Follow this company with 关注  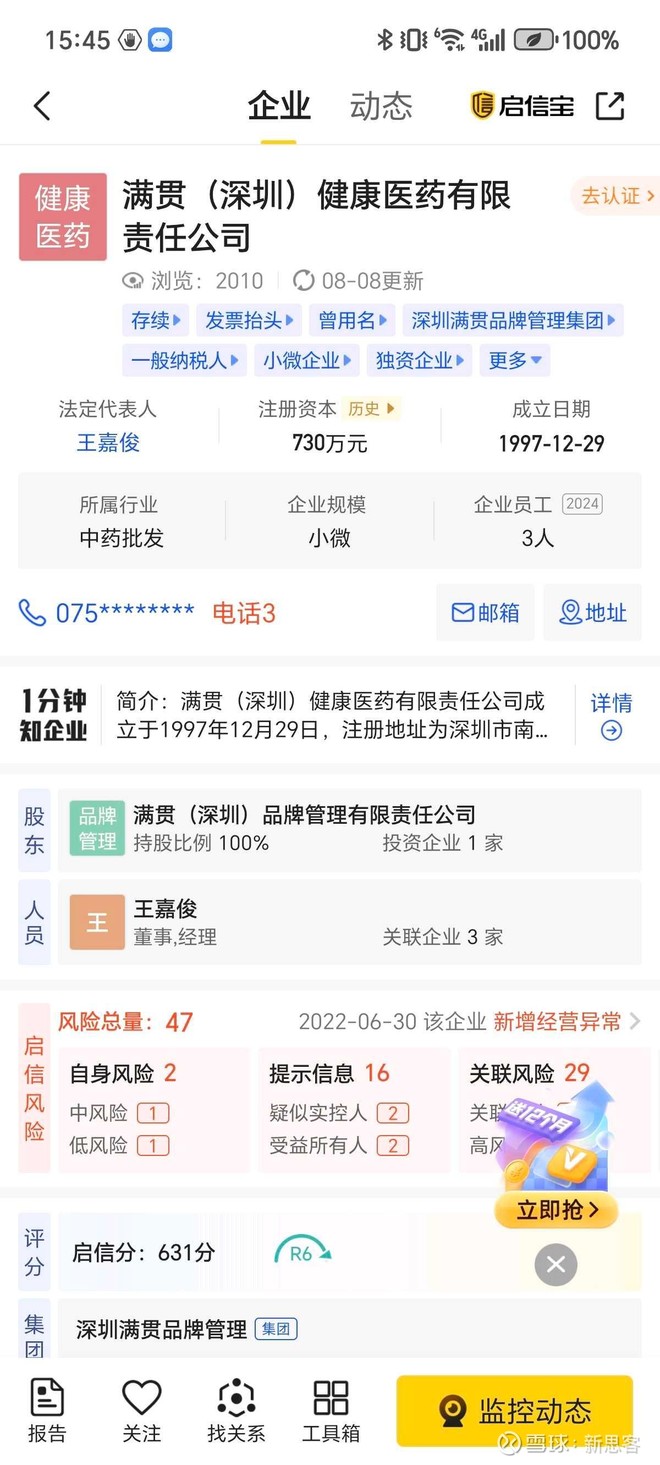click(x=141, y=1410)
